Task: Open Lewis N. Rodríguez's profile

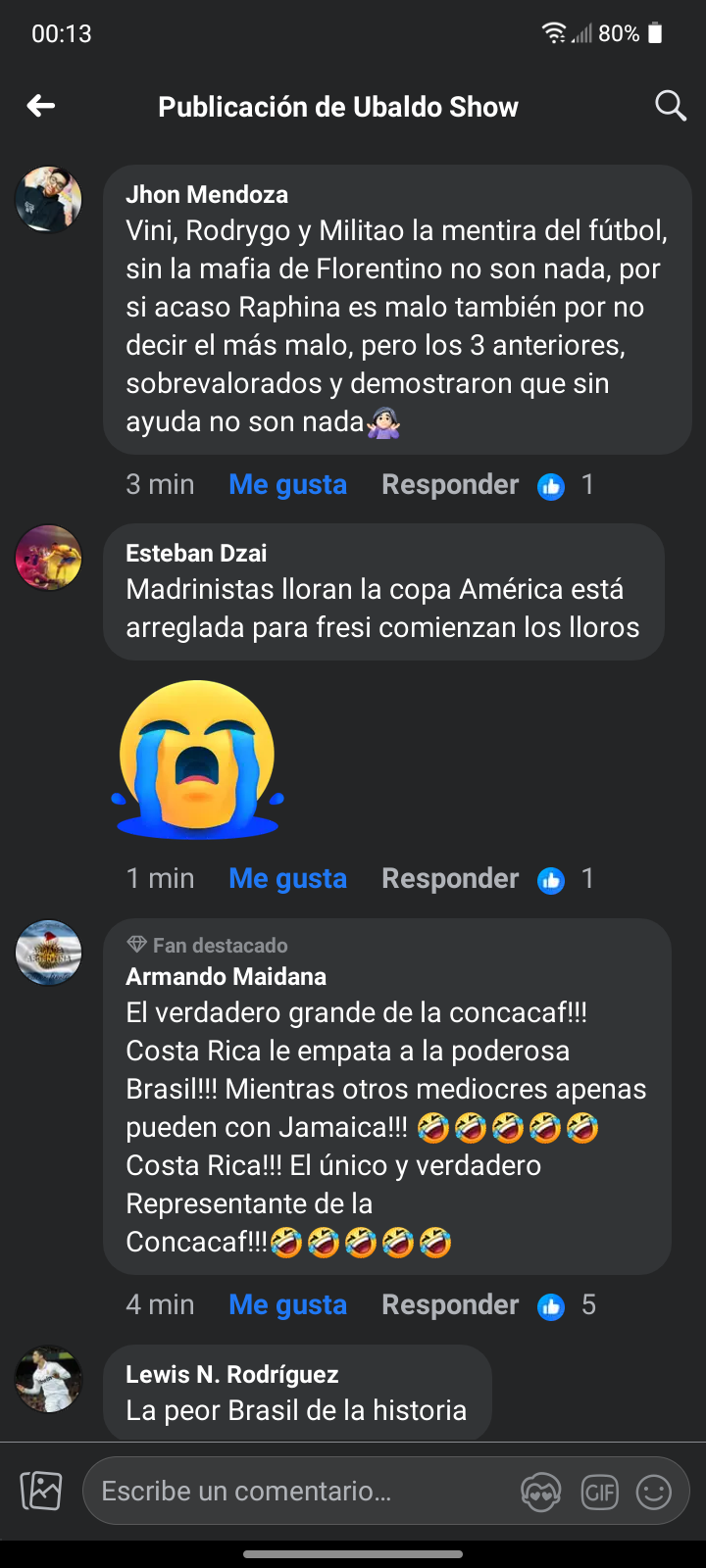Action: [x=231, y=1374]
